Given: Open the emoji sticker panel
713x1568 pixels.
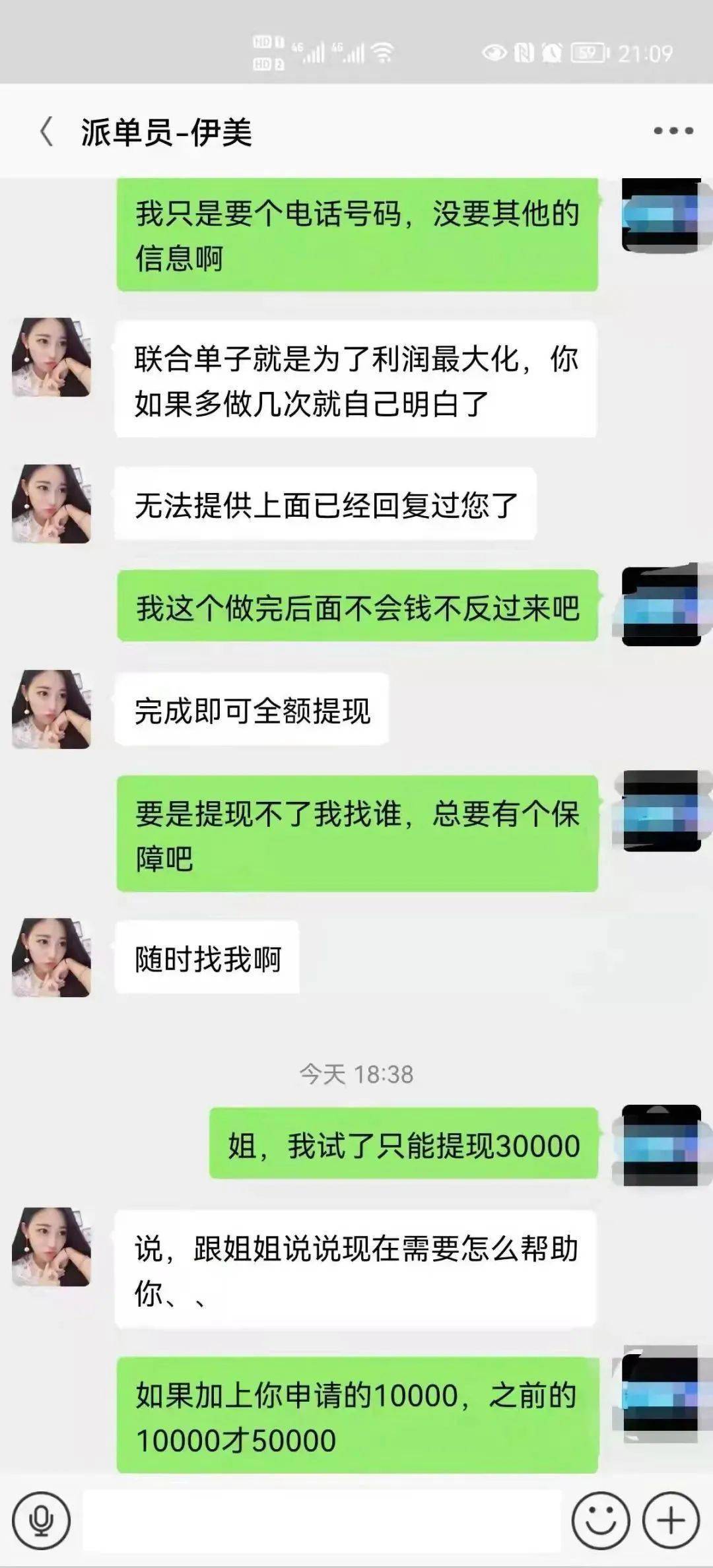Looking at the screenshot, I should [x=599, y=1520].
